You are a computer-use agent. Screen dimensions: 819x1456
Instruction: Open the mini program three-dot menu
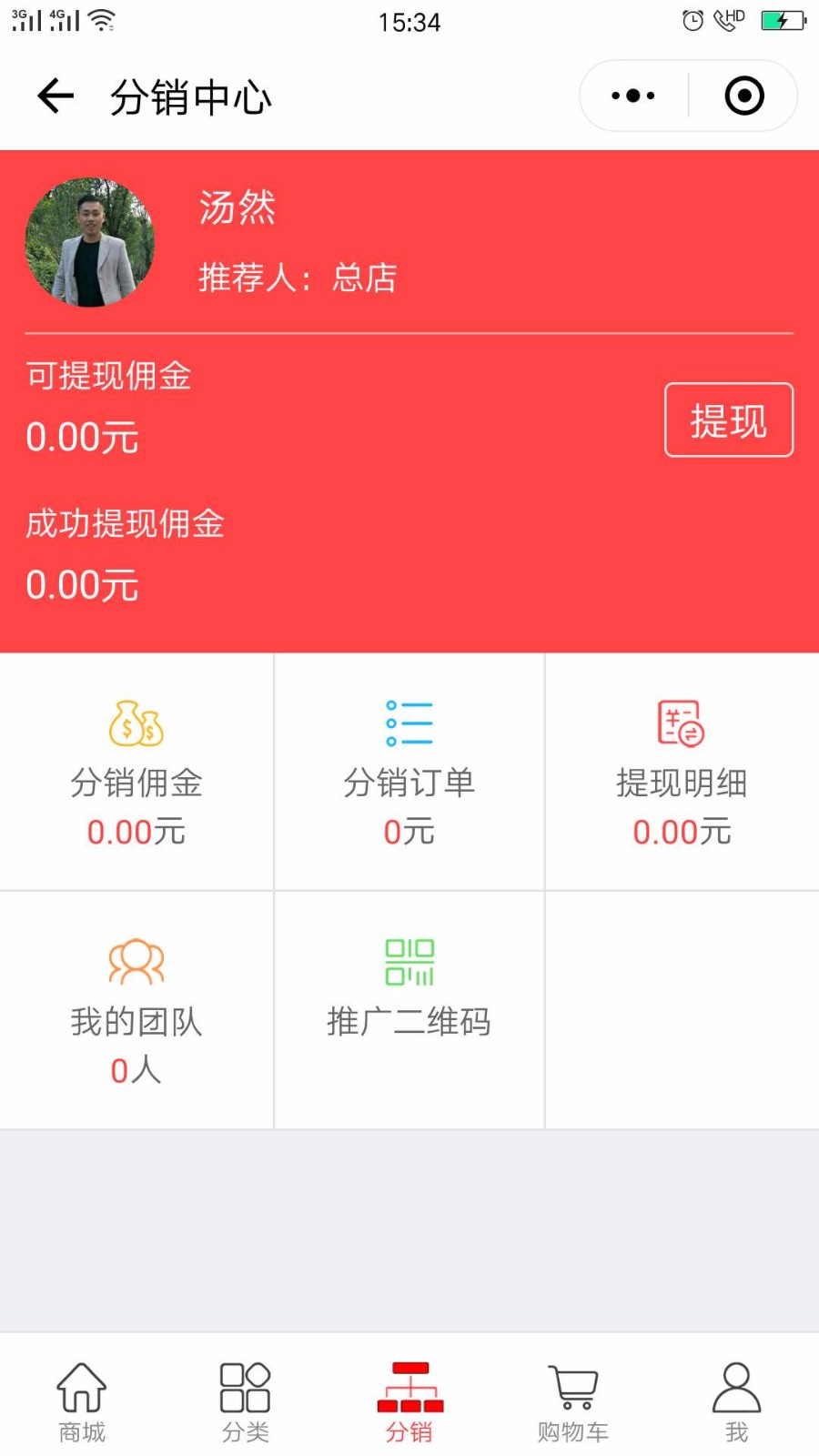(633, 96)
